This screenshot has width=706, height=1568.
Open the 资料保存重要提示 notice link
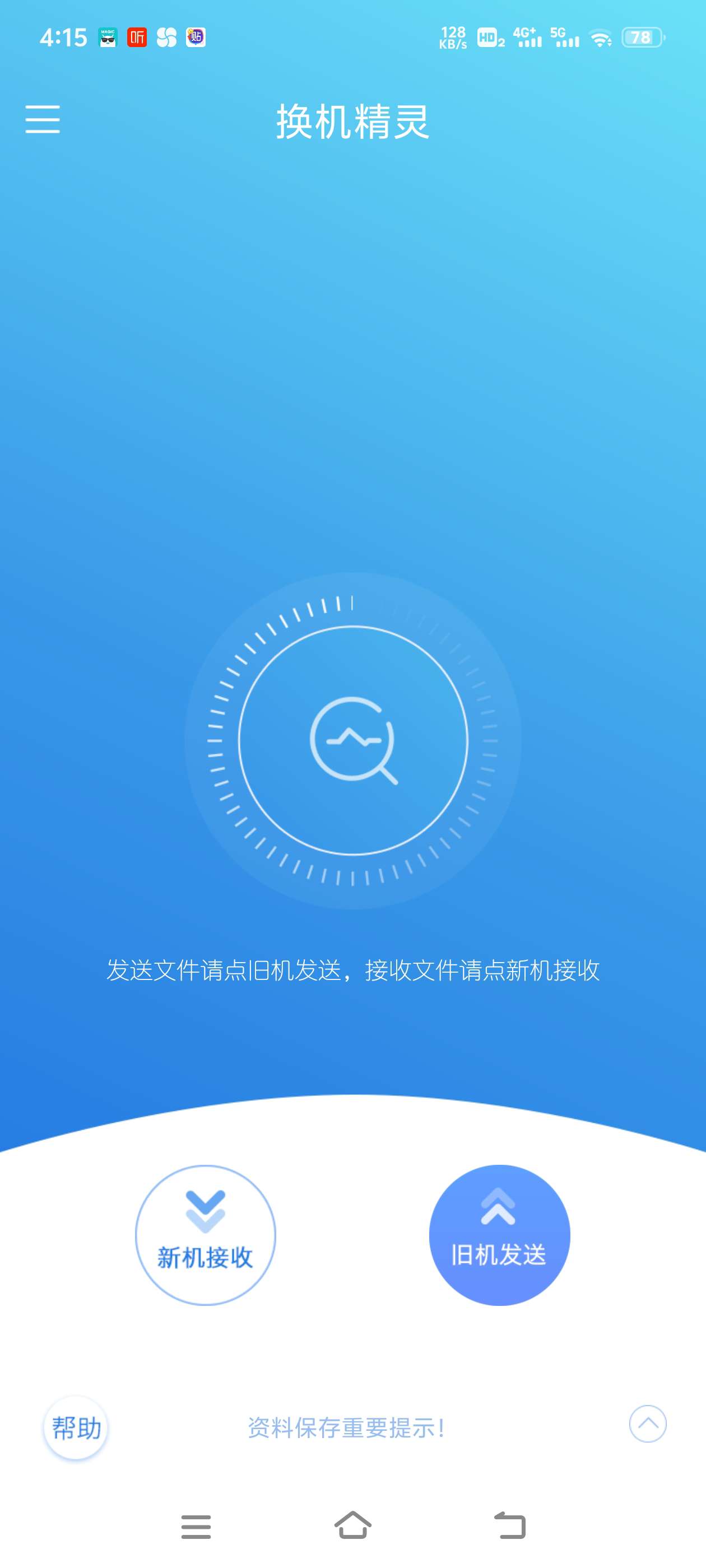click(x=346, y=1427)
